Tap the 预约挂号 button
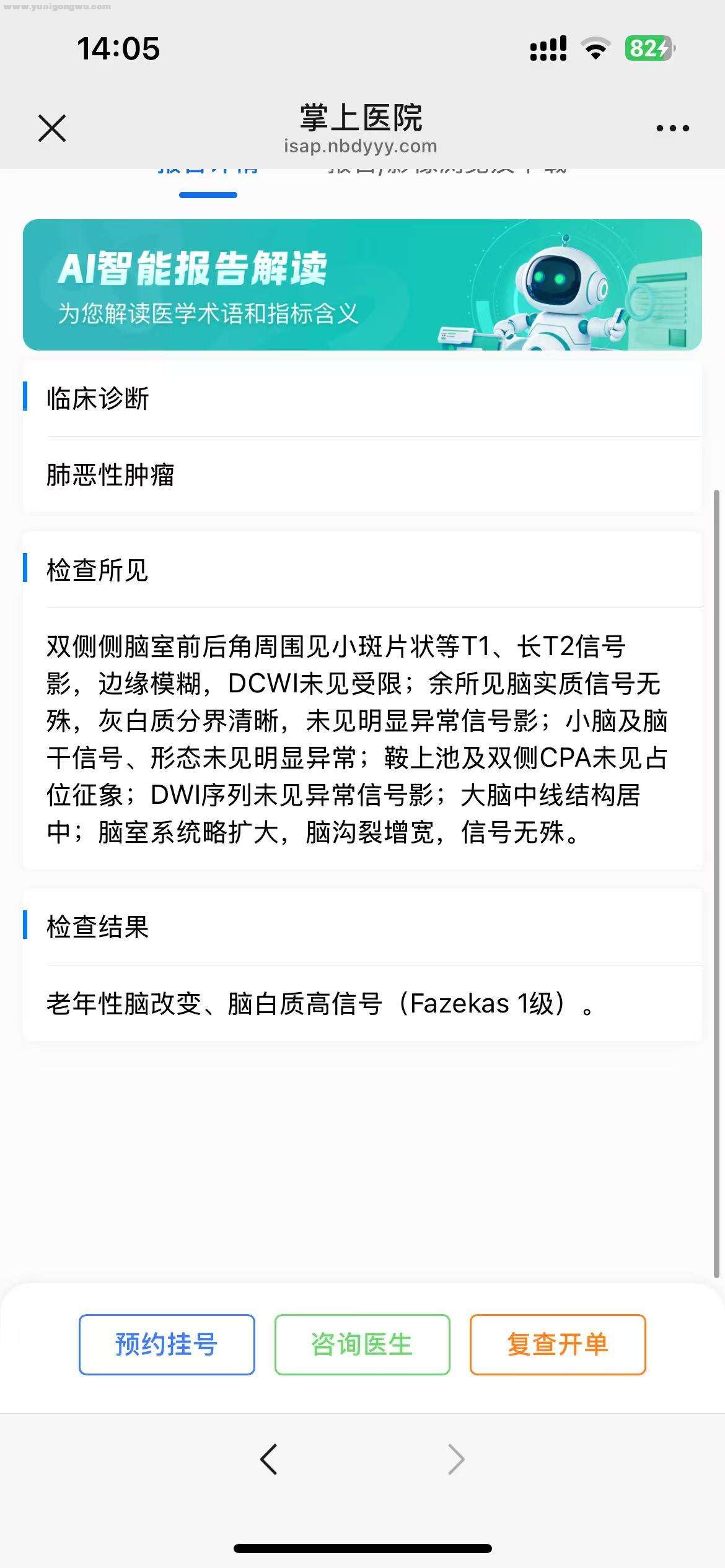725x1568 pixels. (x=167, y=1344)
